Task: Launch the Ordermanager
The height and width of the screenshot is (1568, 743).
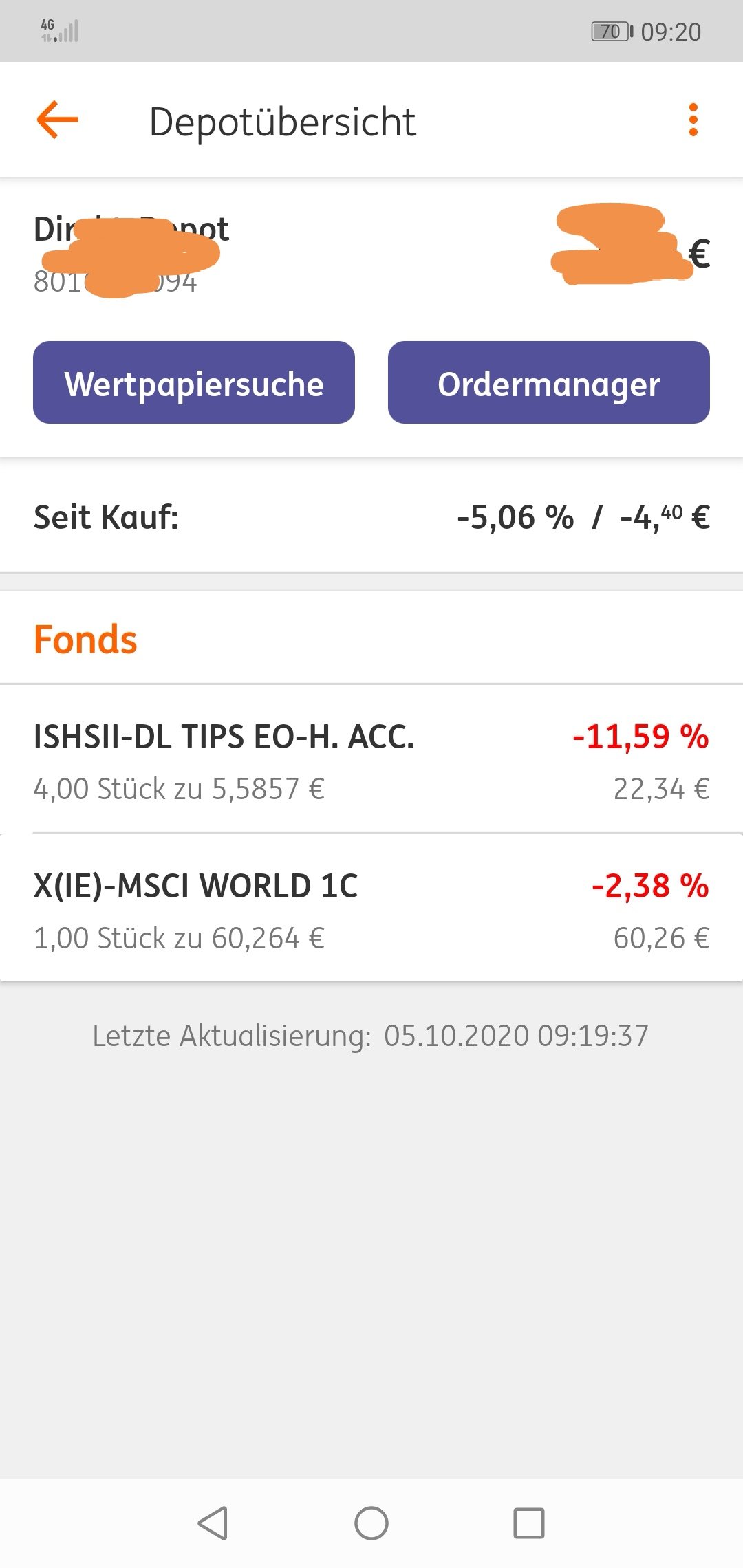Action: (x=548, y=383)
